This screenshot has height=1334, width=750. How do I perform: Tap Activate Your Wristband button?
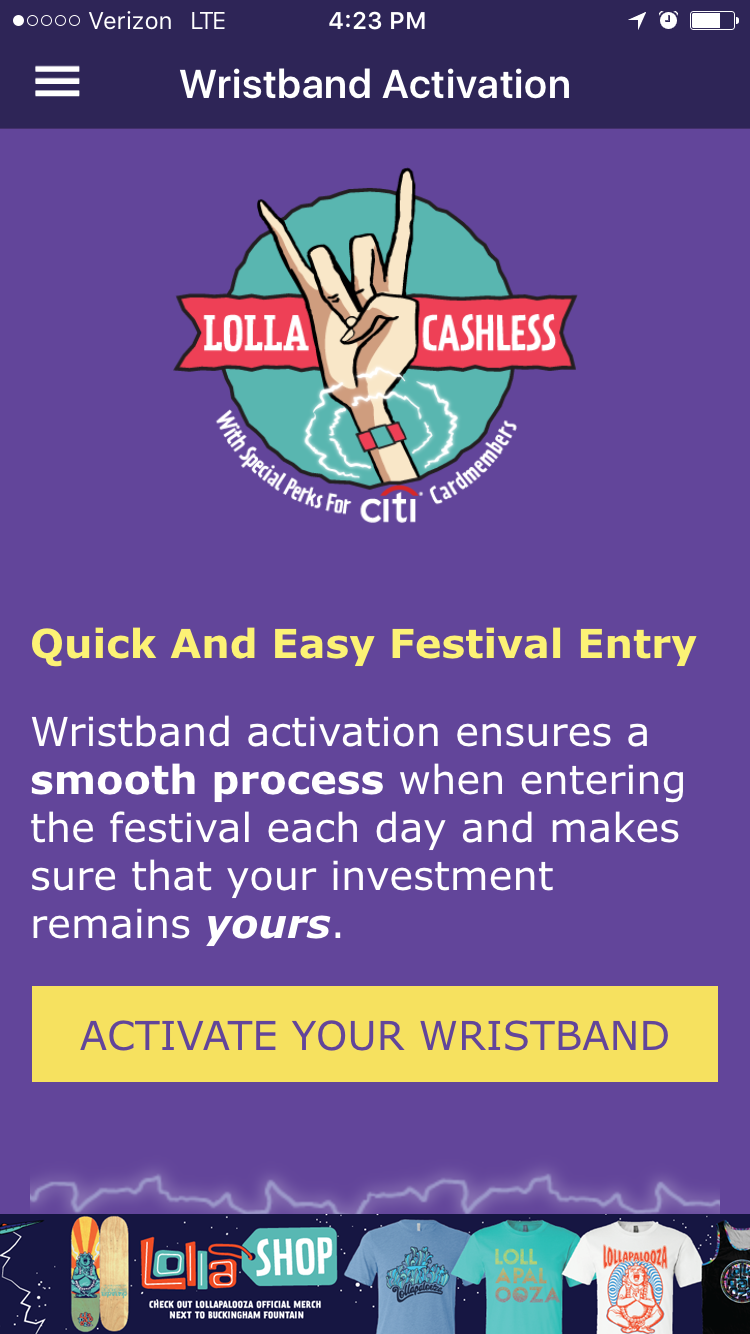pyautogui.click(x=375, y=1034)
